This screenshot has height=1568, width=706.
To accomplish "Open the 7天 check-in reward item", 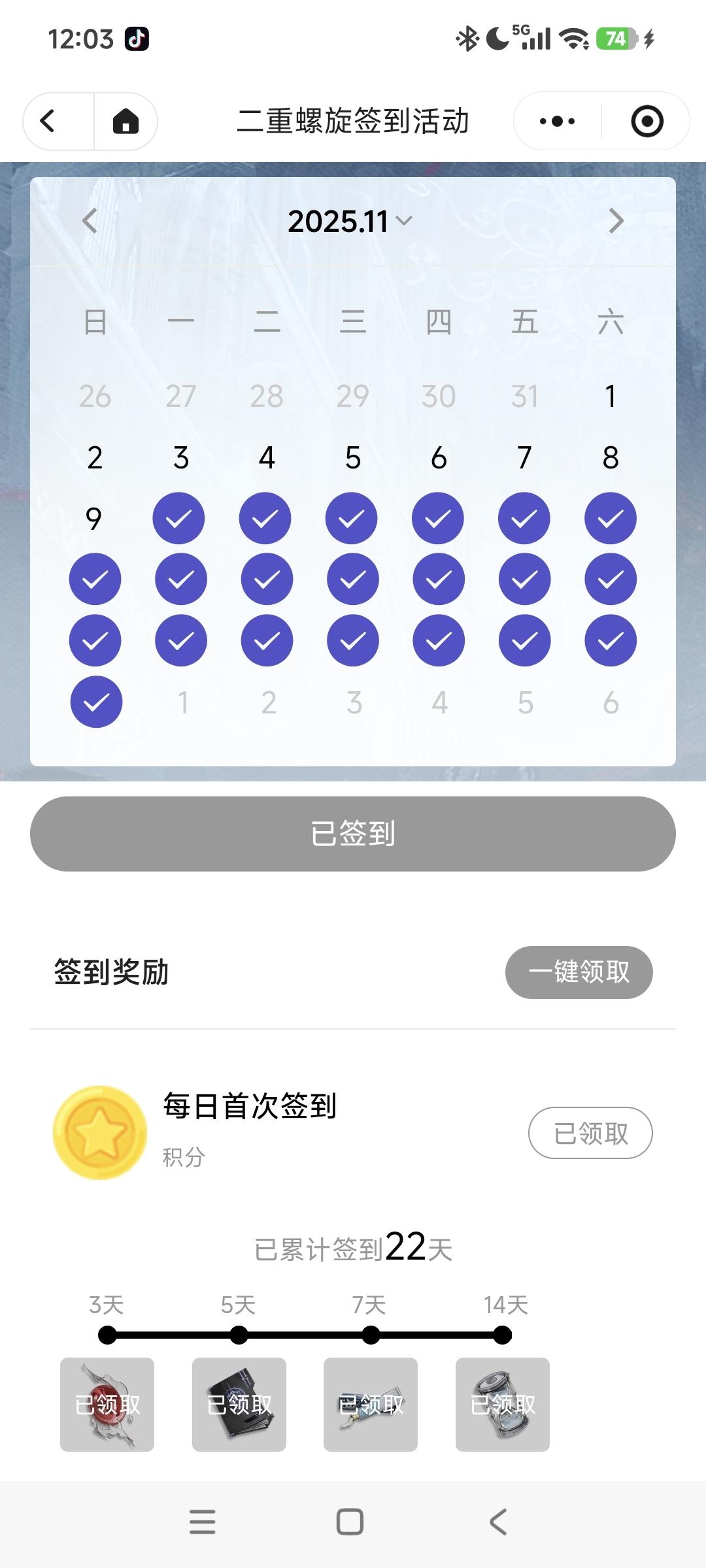I will (371, 1405).
